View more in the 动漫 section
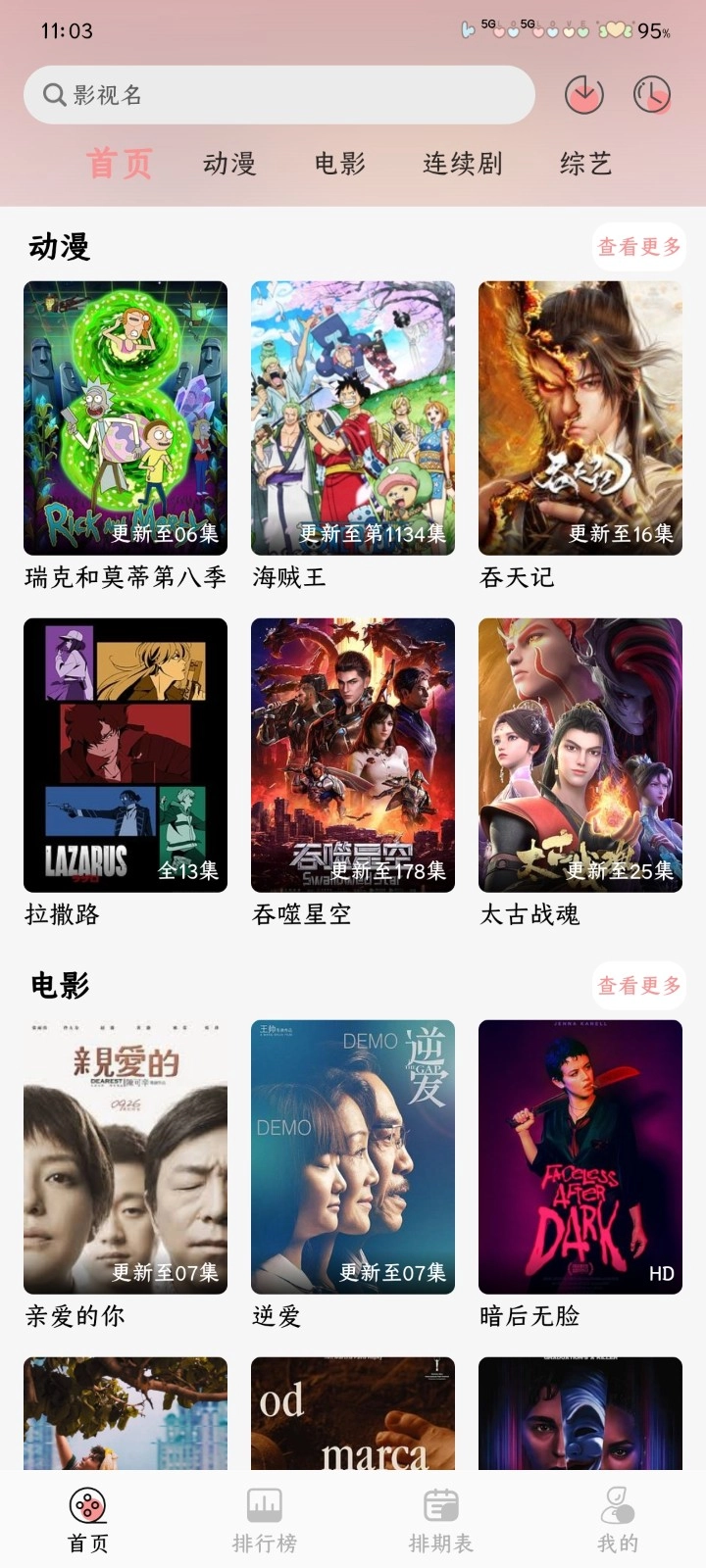The height and width of the screenshot is (1568, 706). 639,247
